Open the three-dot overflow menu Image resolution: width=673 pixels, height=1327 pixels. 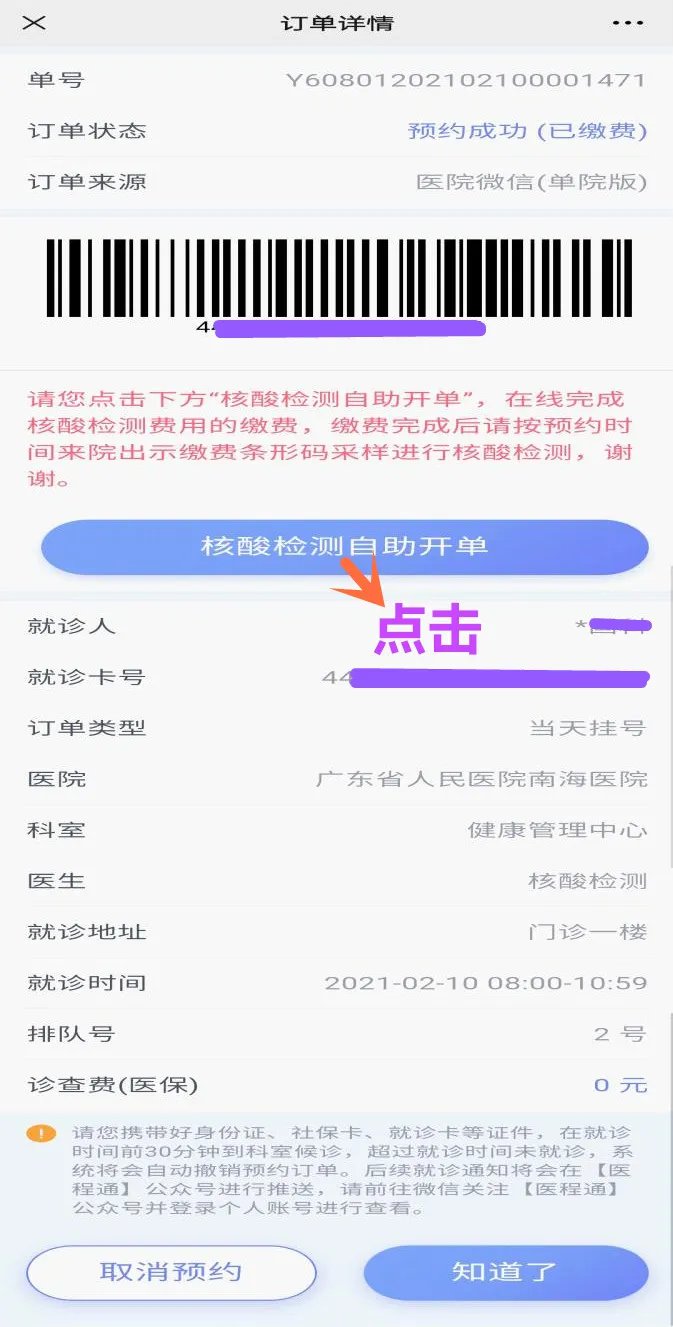click(627, 23)
